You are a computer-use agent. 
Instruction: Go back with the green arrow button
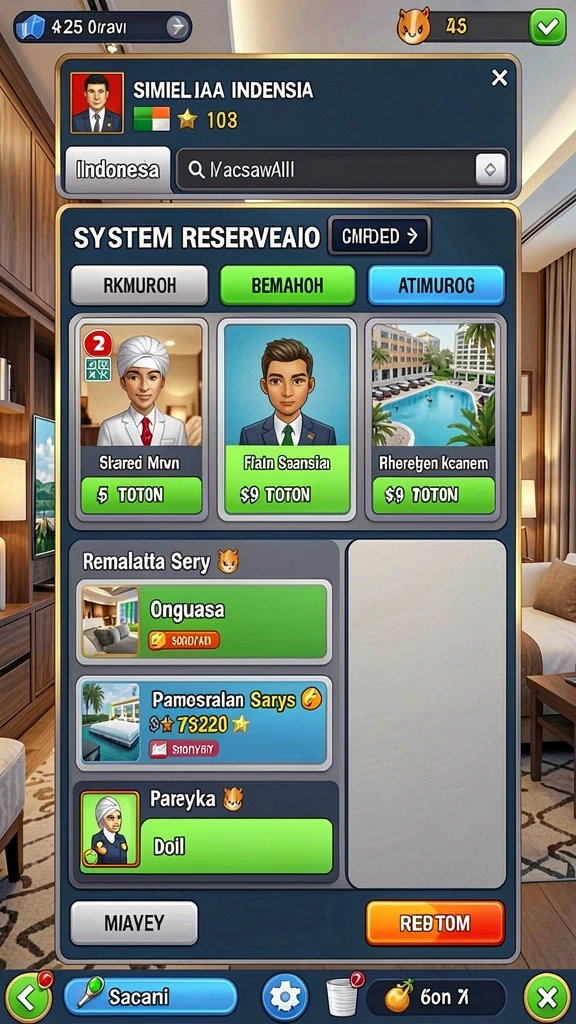click(x=27, y=997)
